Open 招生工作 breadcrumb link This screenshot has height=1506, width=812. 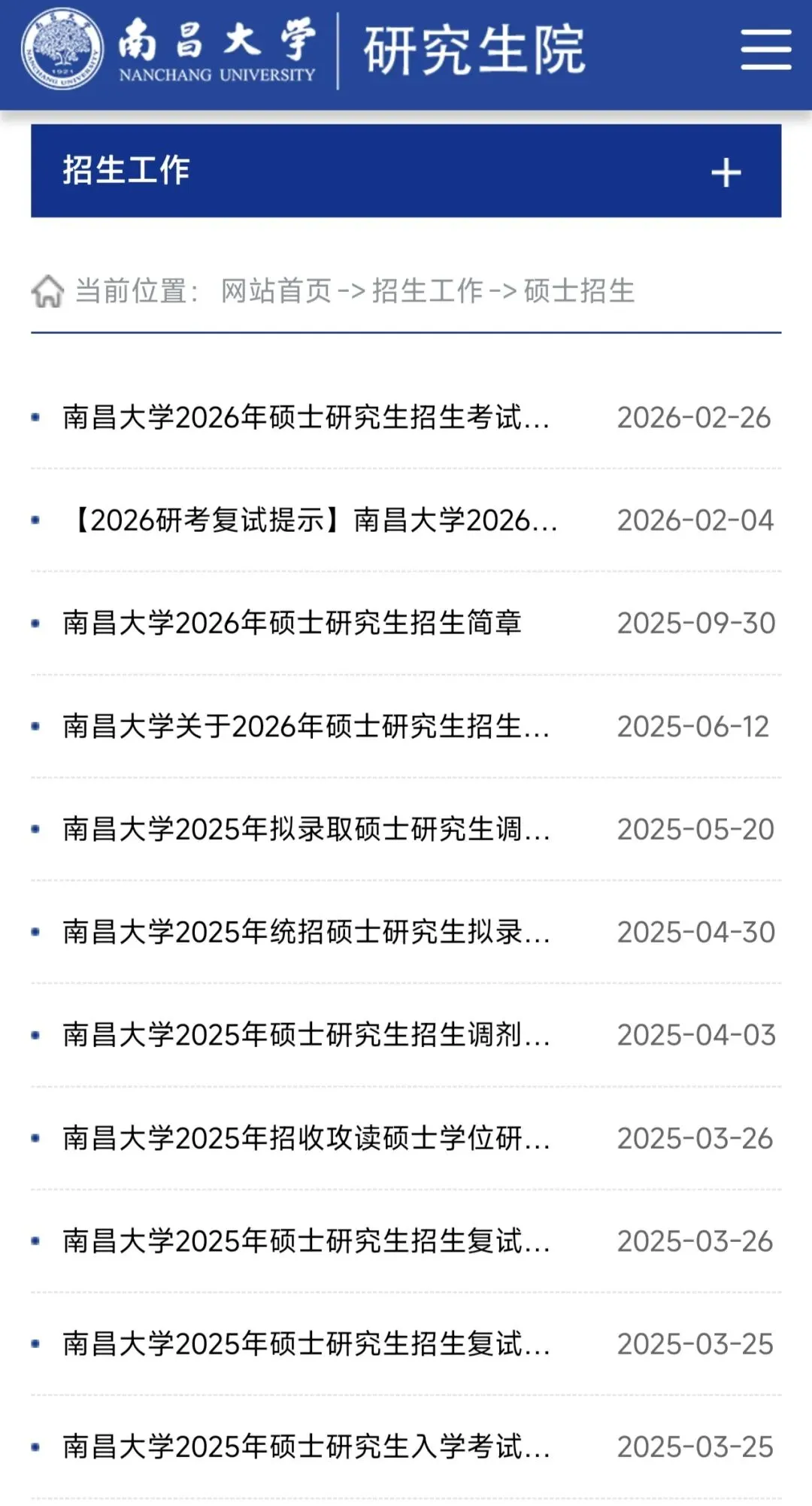coord(427,291)
